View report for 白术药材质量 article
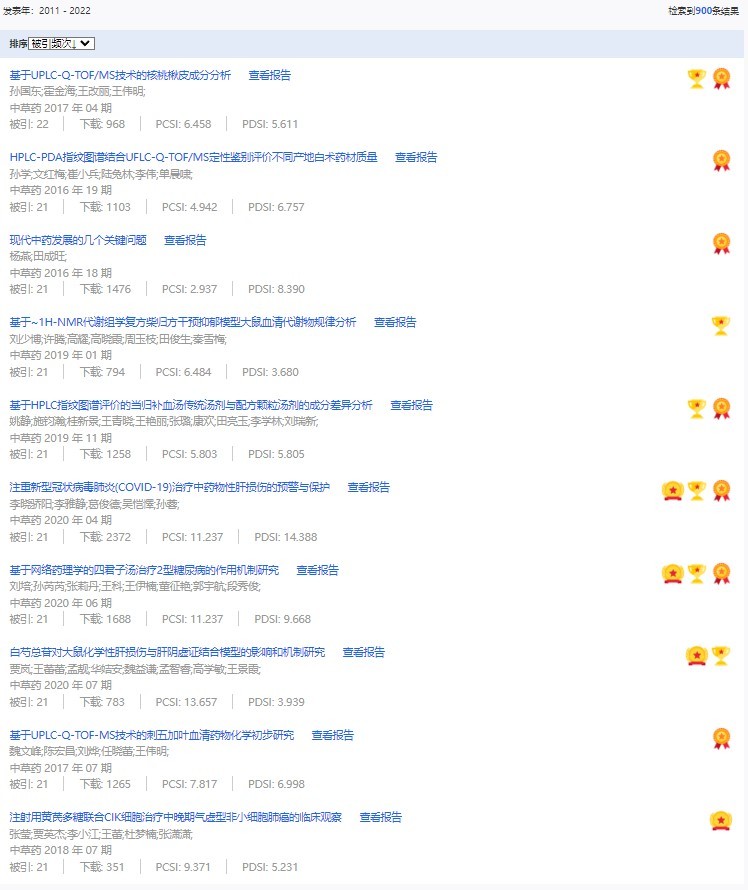This screenshot has width=748, height=890. point(416,157)
